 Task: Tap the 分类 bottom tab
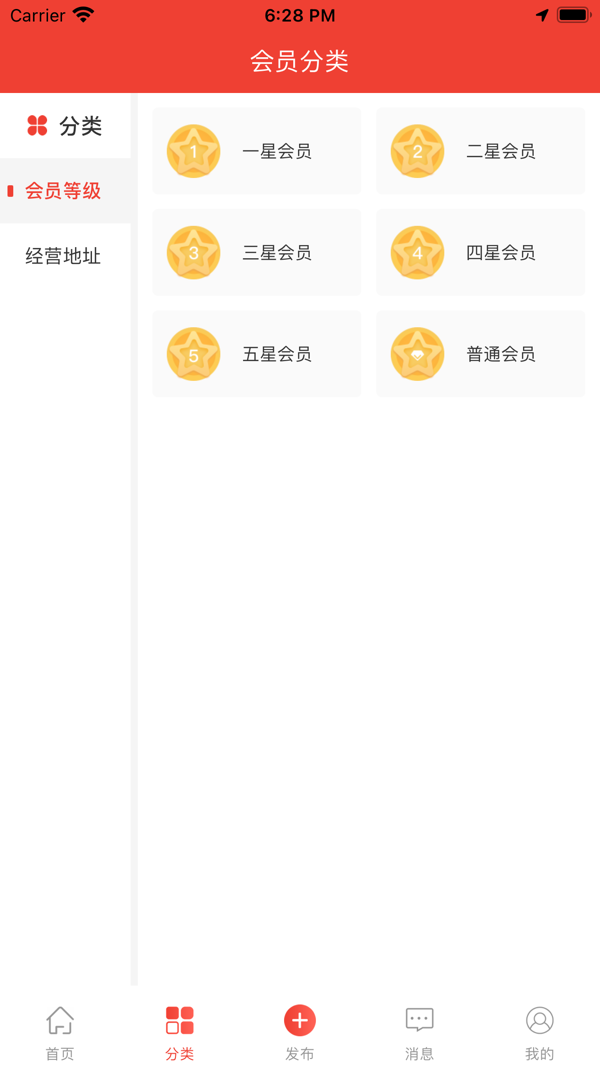click(180, 1031)
